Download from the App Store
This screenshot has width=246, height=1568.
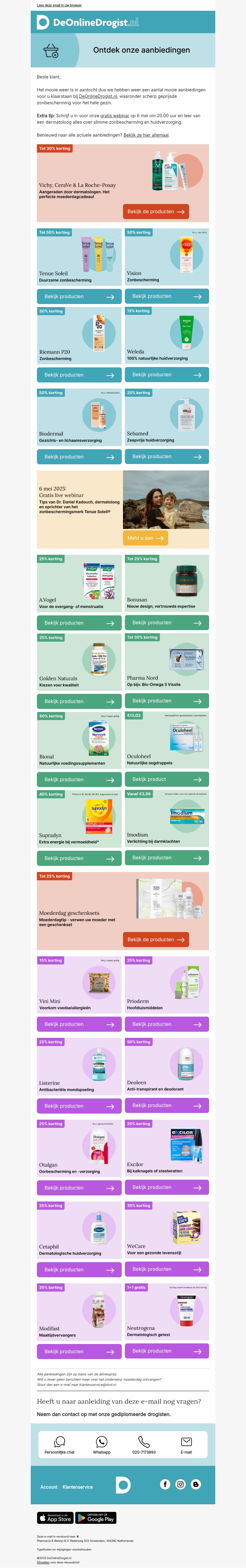coord(55,1518)
